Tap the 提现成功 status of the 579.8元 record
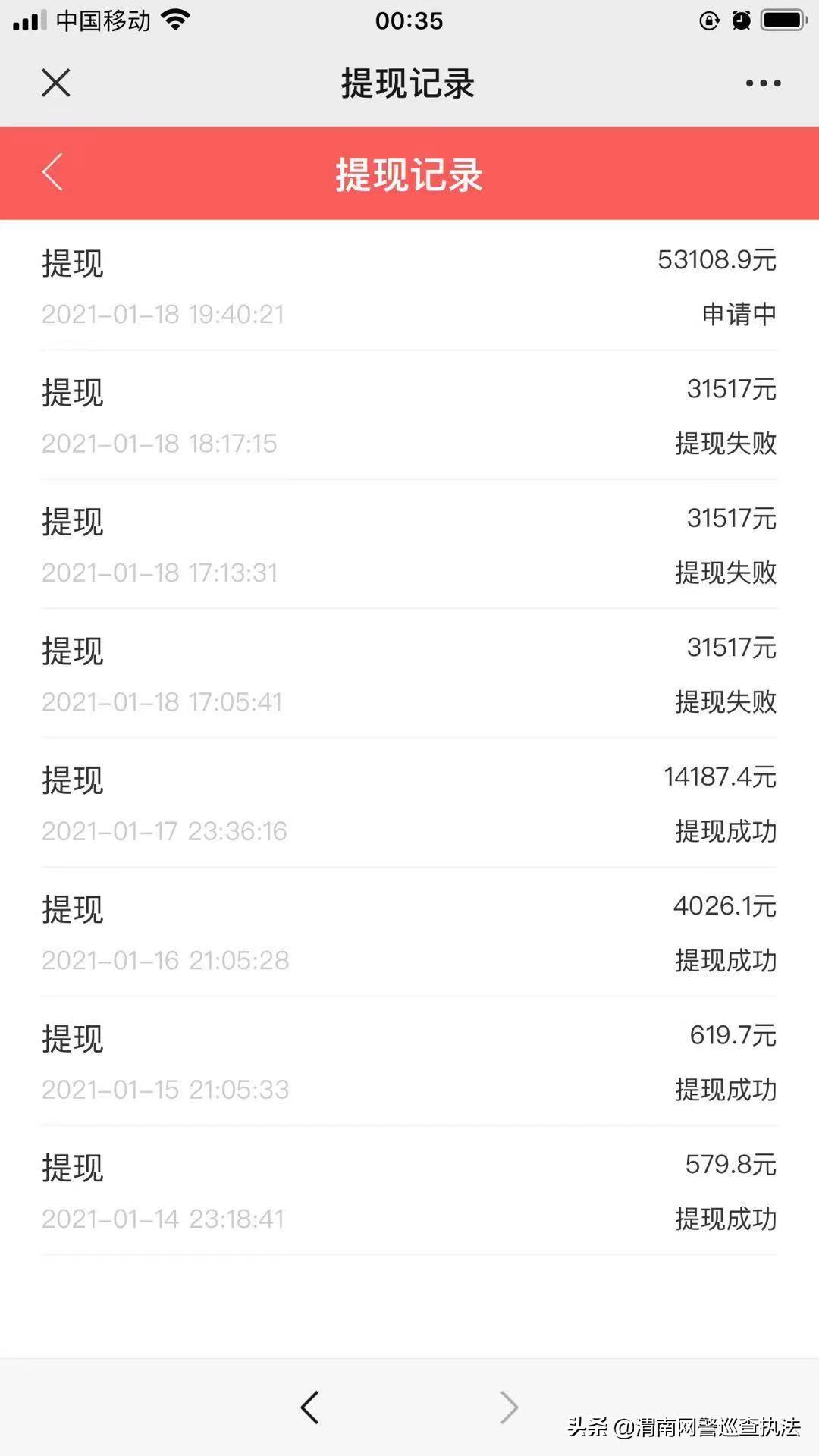 pos(724,1219)
